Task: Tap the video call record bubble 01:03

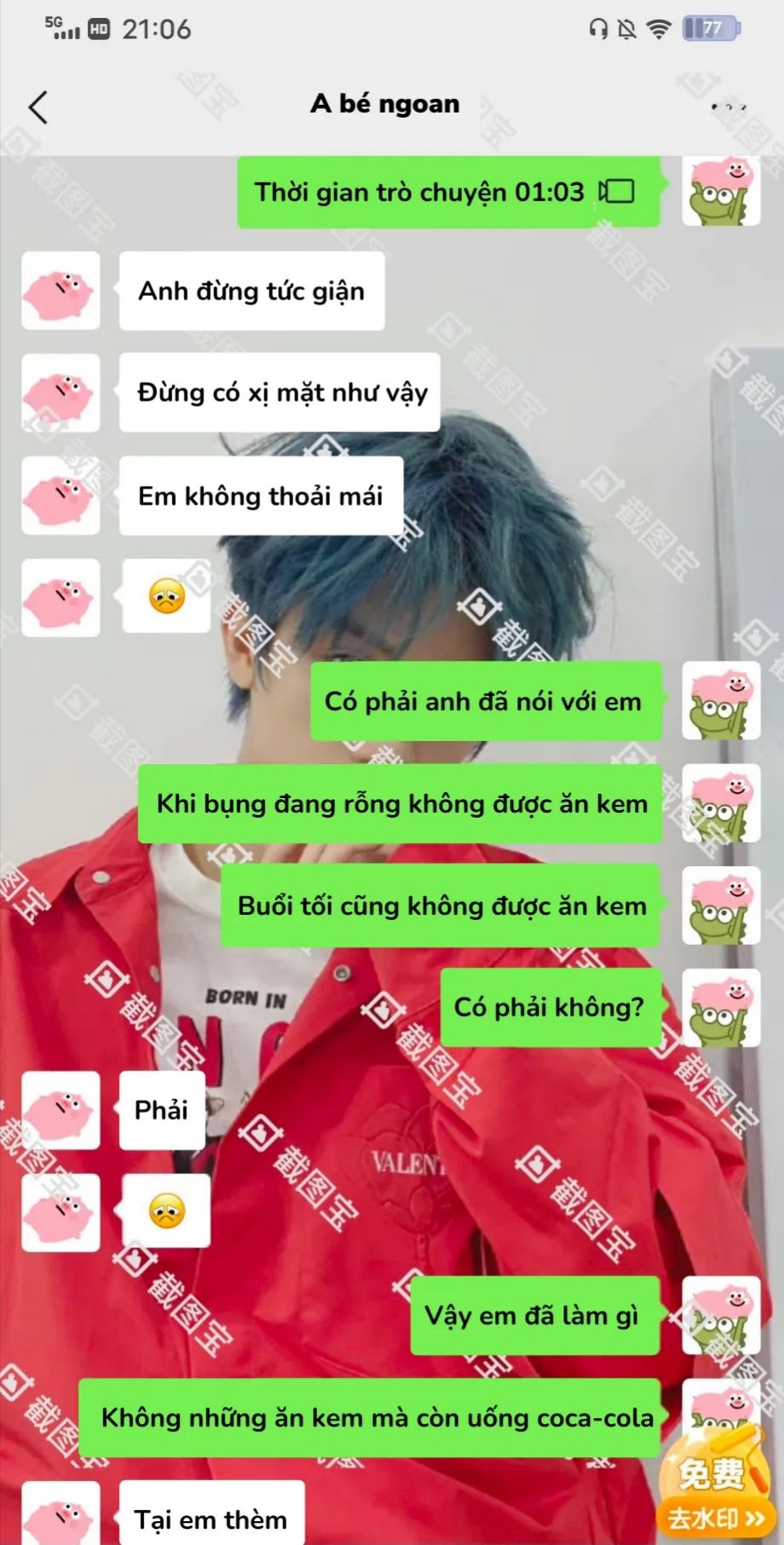Action: 448,192
